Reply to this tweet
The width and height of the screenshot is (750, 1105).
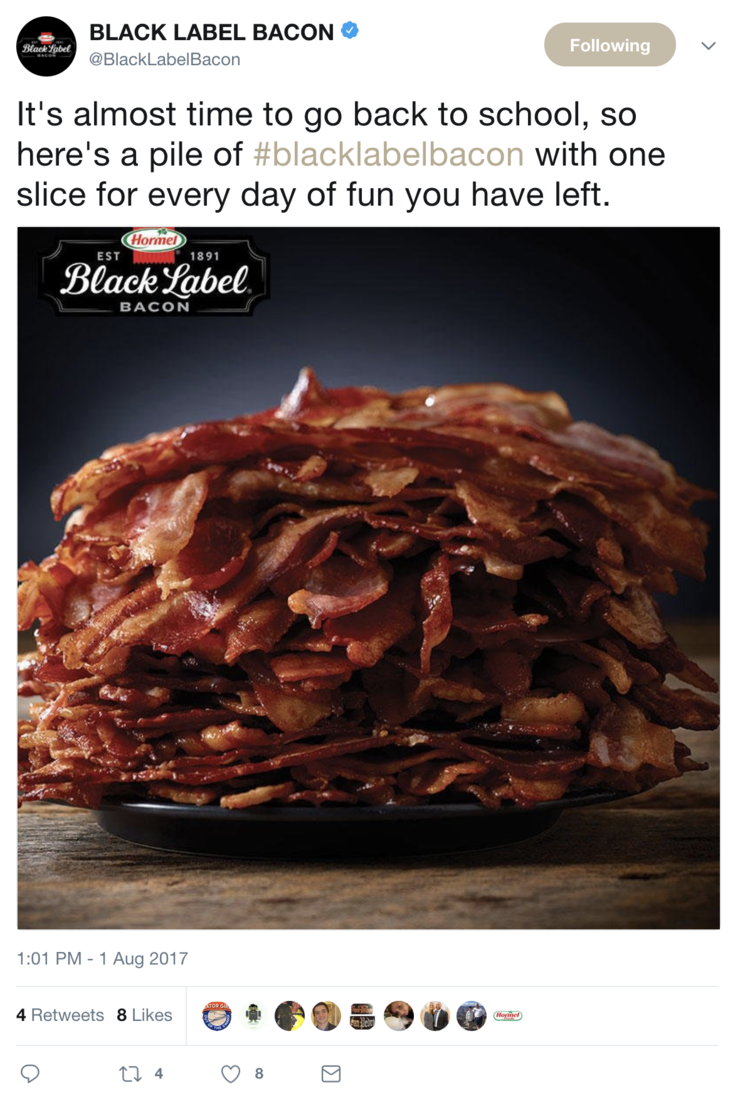coord(31,1074)
